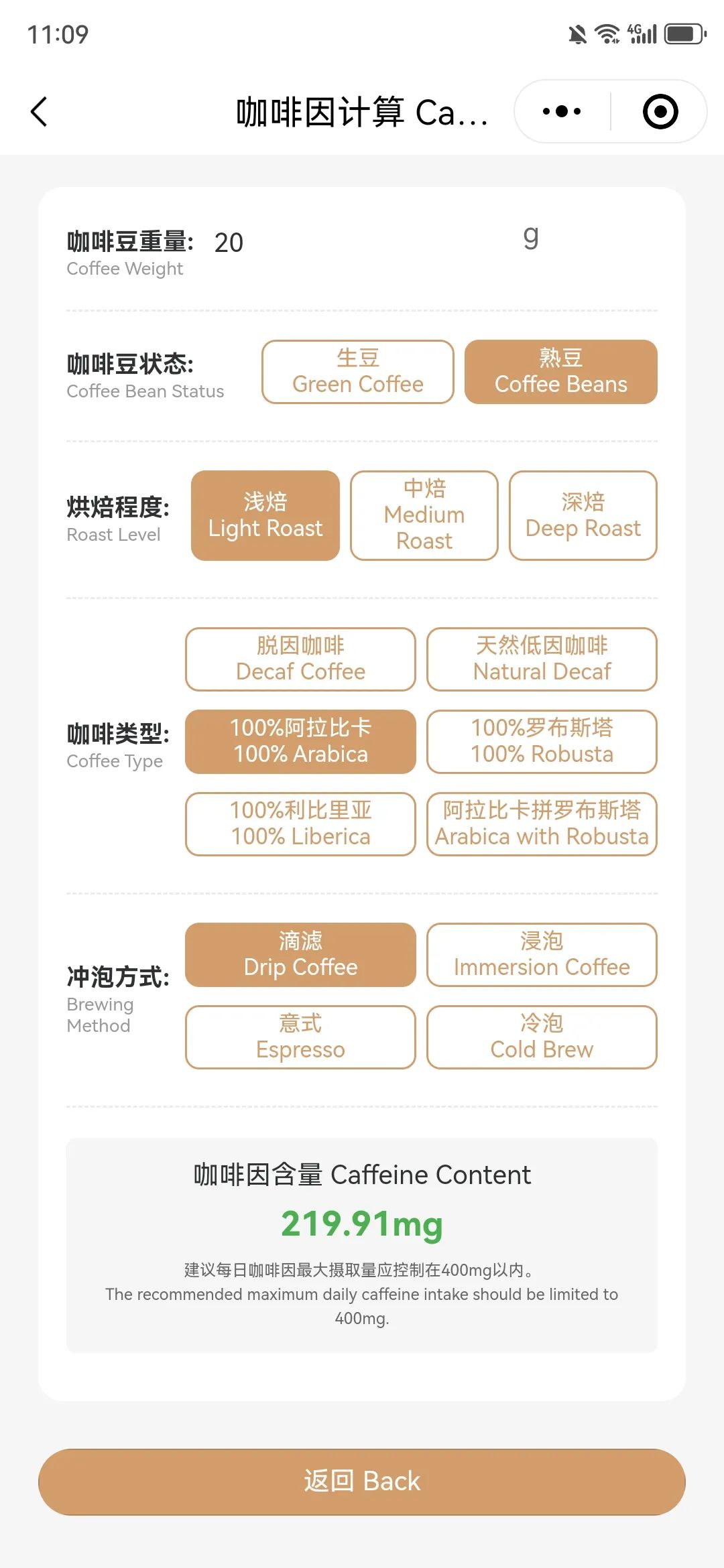Select Coffee Beans roasted status
Screen dimensions: 724x1568
[x=561, y=372]
